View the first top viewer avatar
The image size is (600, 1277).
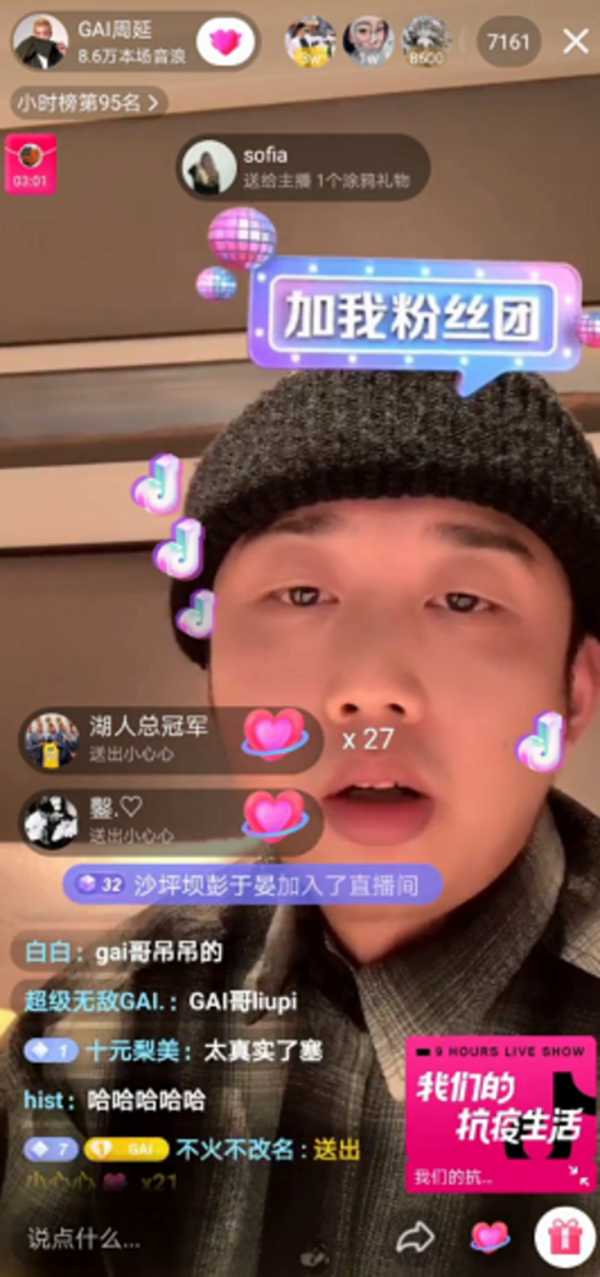point(311,42)
